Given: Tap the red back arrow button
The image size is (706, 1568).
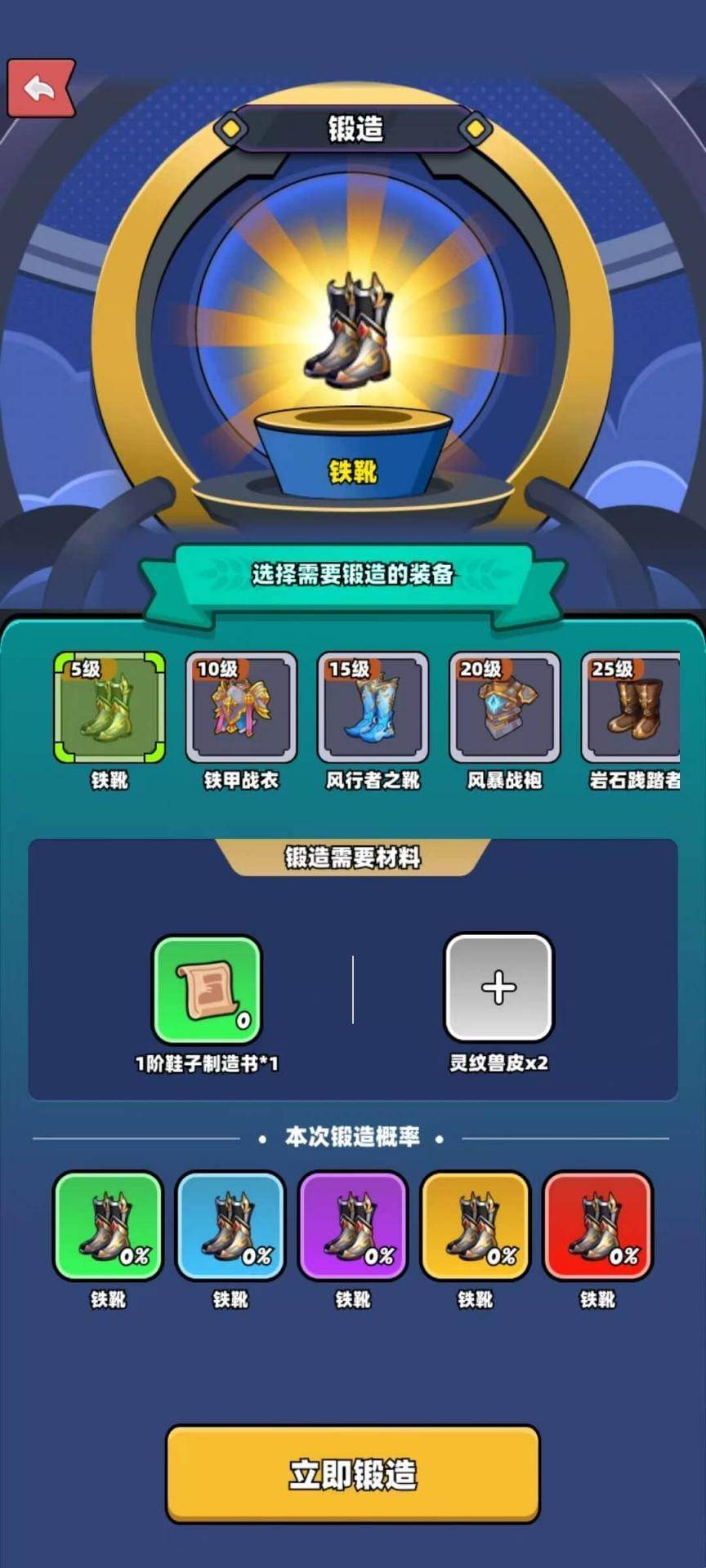Looking at the screenshot, I should point(41,88).
